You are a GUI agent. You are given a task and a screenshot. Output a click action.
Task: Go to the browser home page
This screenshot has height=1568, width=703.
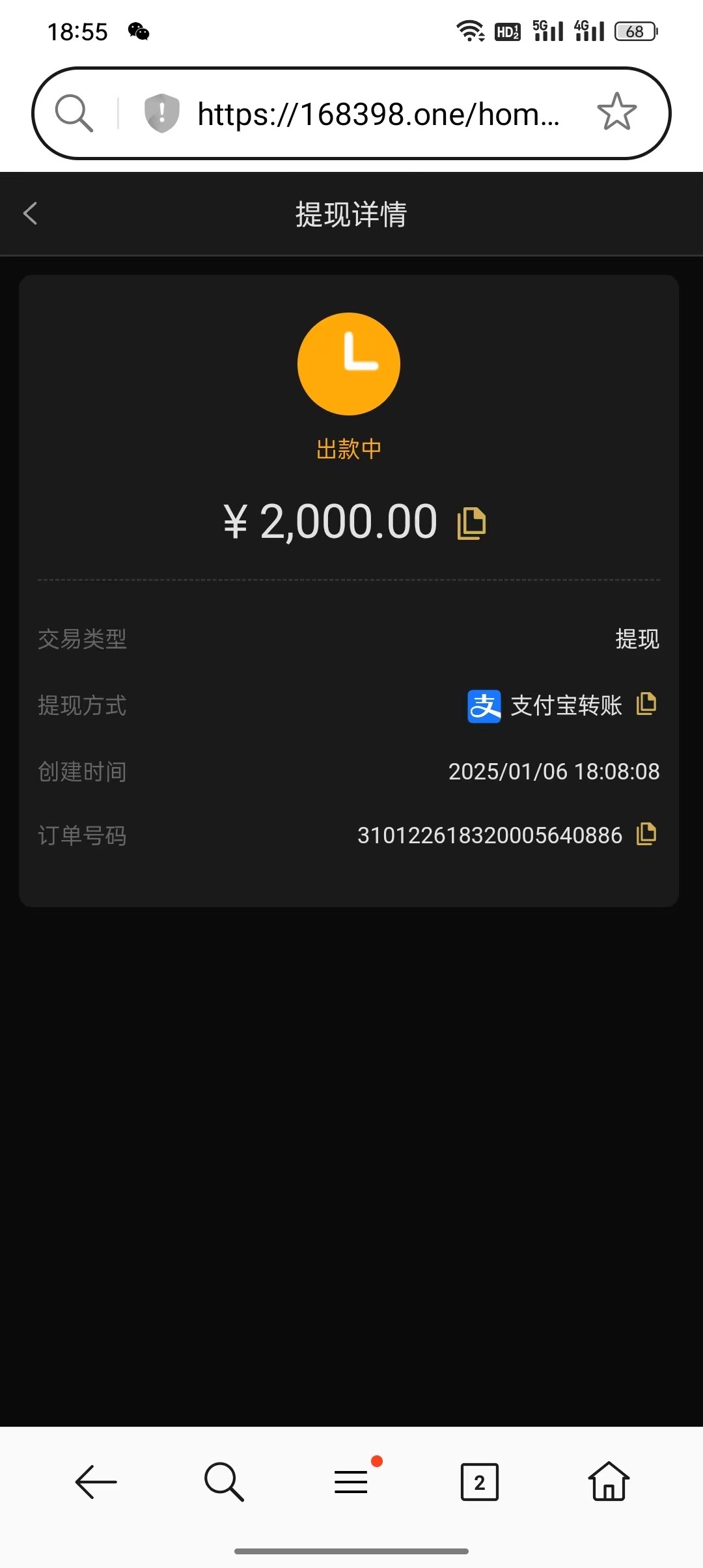pyautogui.click(x=609, y=1482)
